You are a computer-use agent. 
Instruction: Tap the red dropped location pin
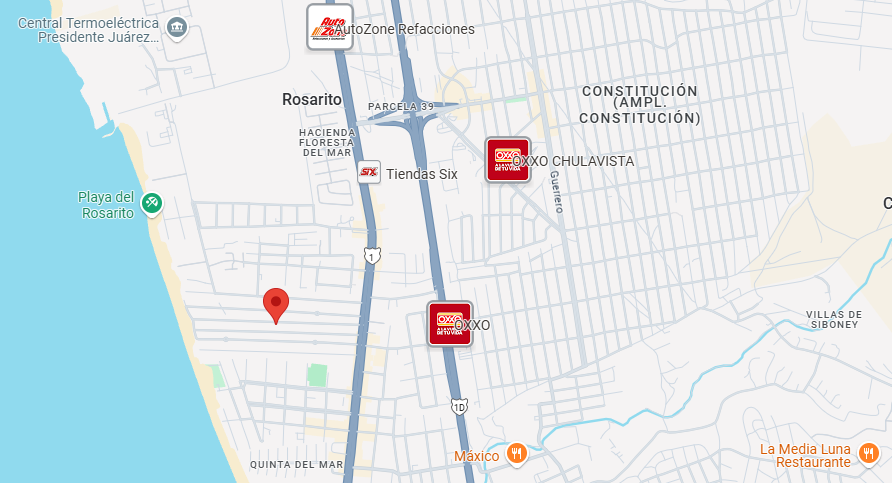(276, 306)
